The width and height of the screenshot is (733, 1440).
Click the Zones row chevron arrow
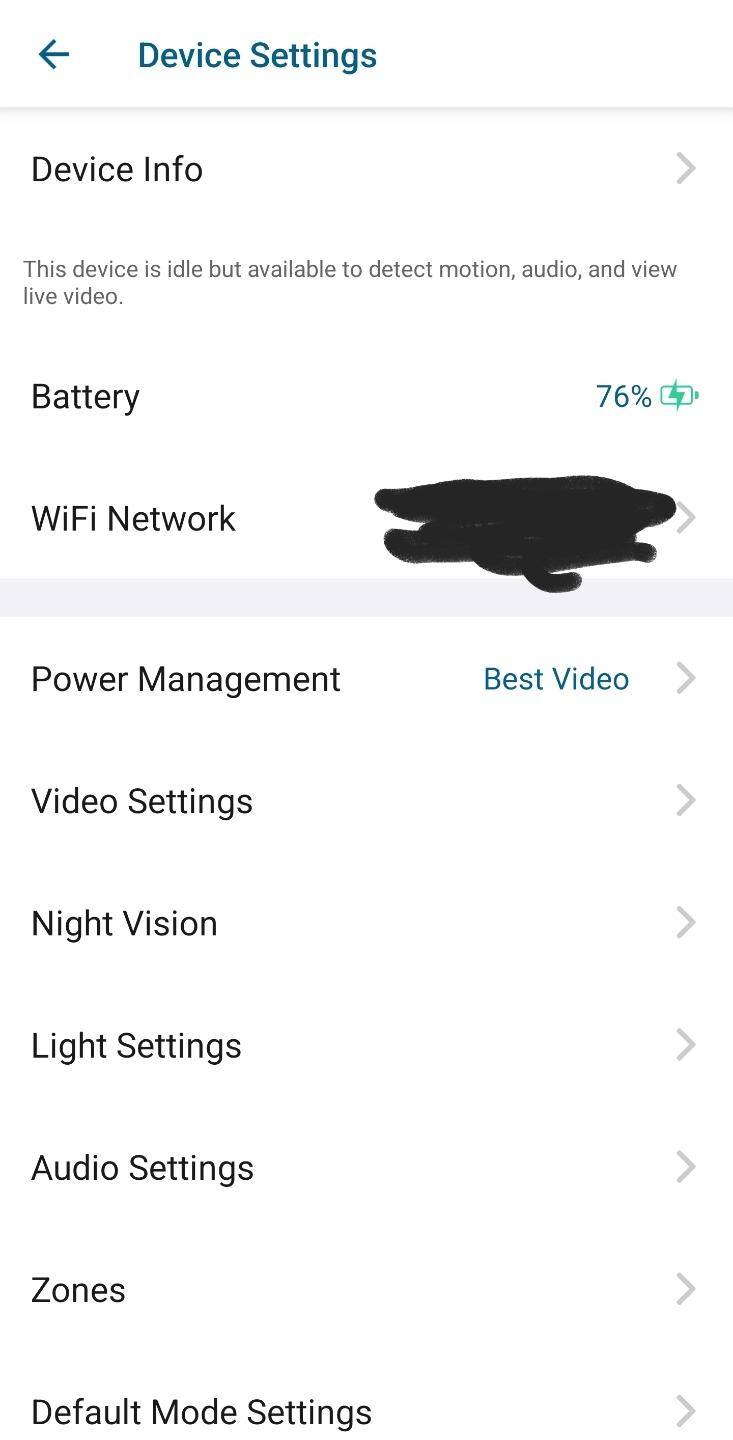[x=686, y=1289]
